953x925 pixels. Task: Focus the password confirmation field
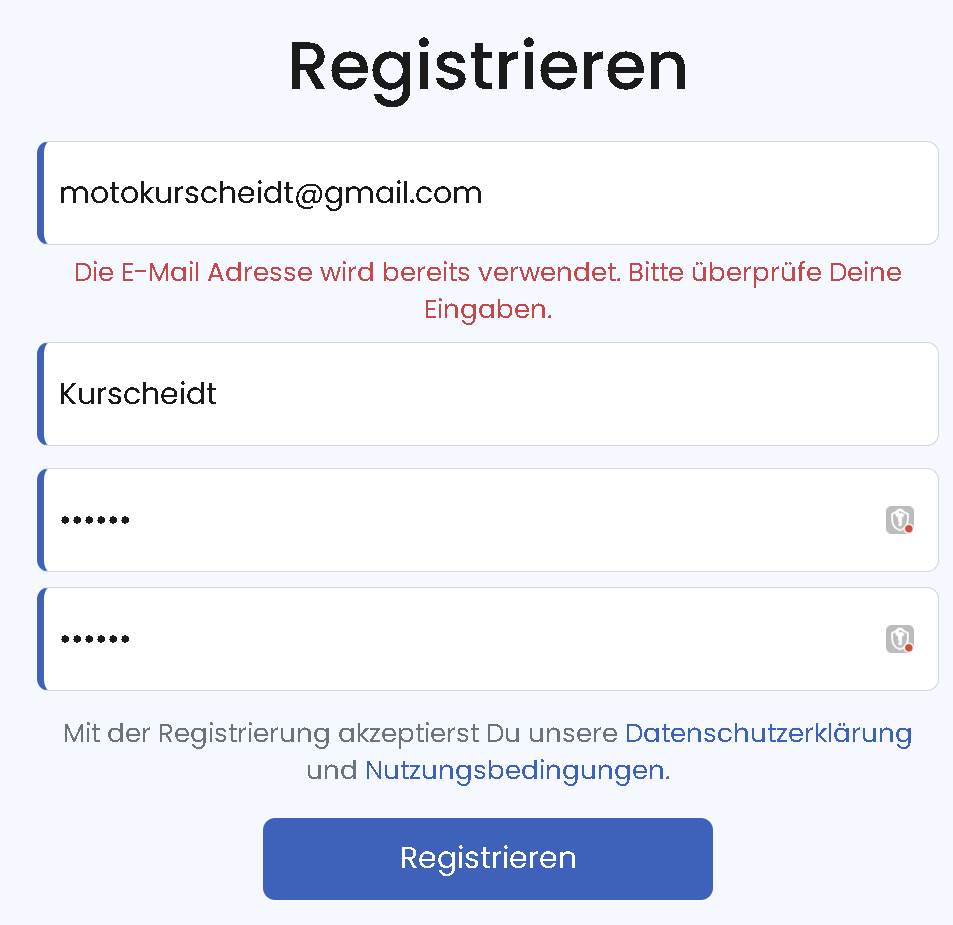(x=460, y=639)
